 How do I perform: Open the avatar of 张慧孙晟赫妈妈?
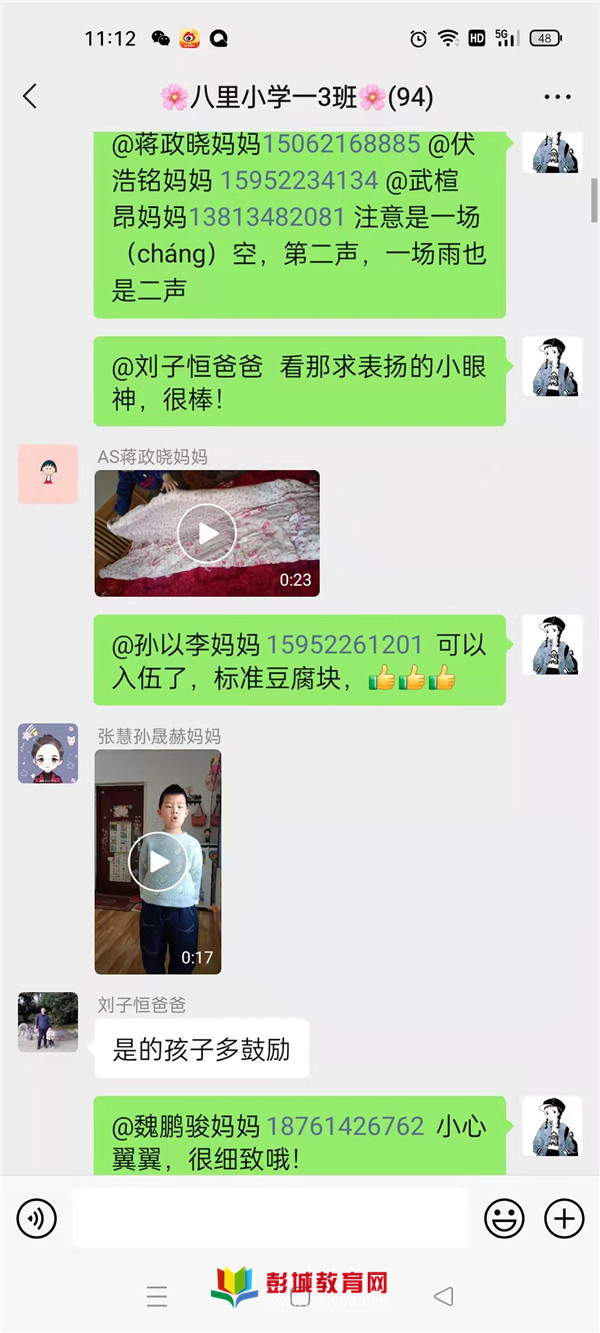(x=48, y=753)
